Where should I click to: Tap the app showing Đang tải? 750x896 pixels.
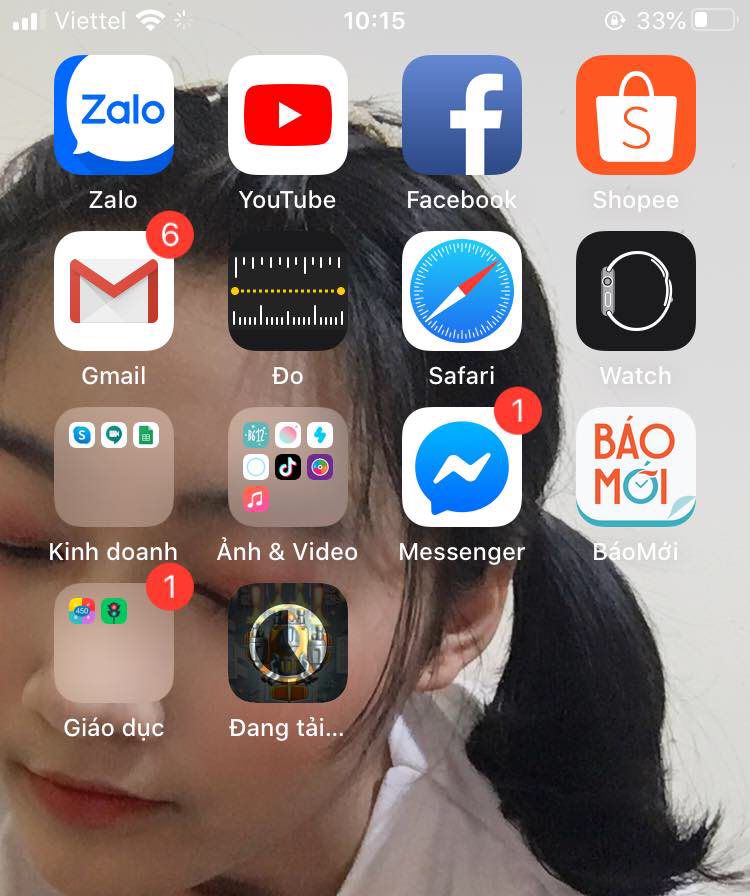click(288, 643)
